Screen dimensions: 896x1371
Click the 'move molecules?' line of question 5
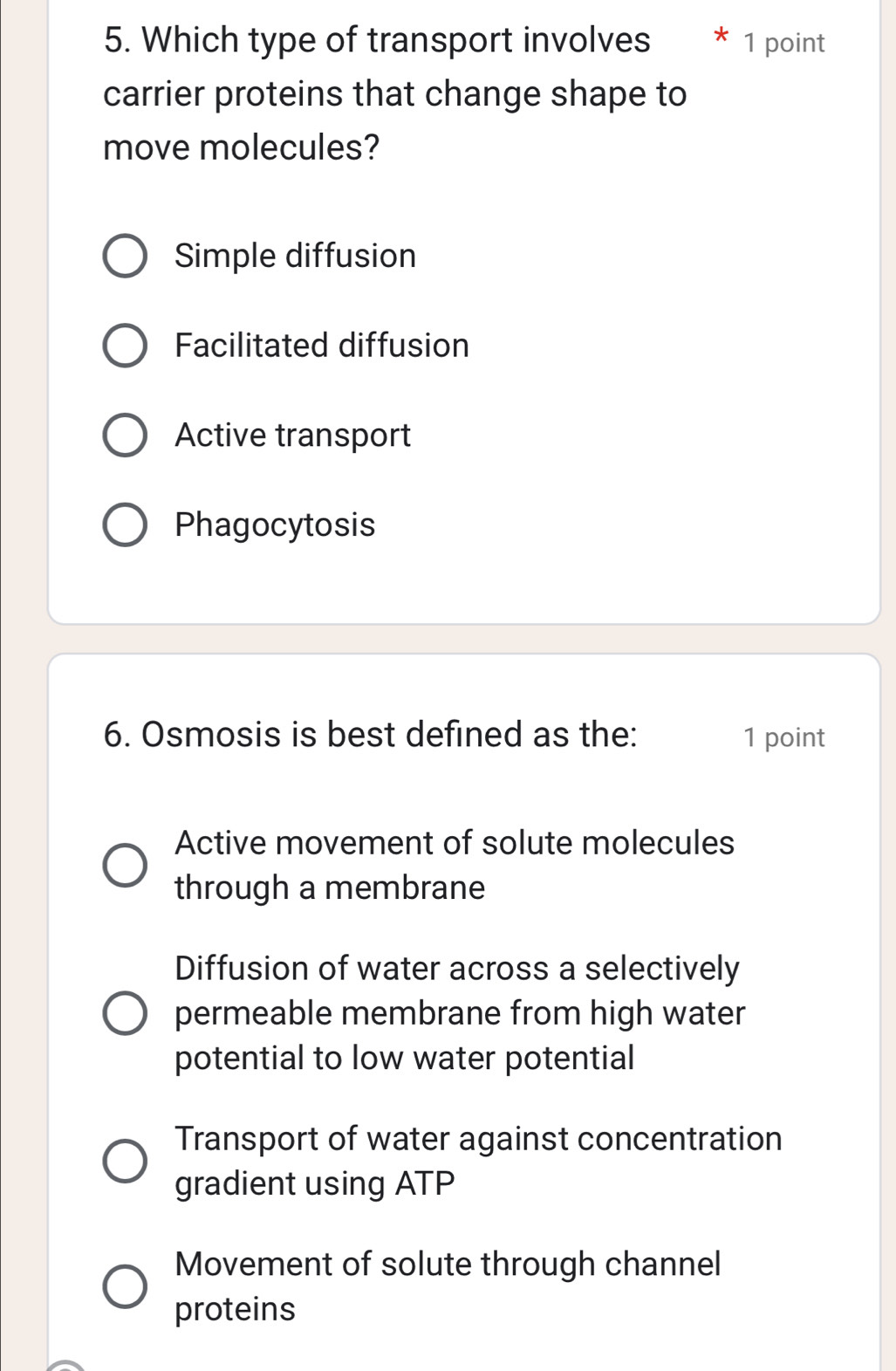tap(242, 146)
